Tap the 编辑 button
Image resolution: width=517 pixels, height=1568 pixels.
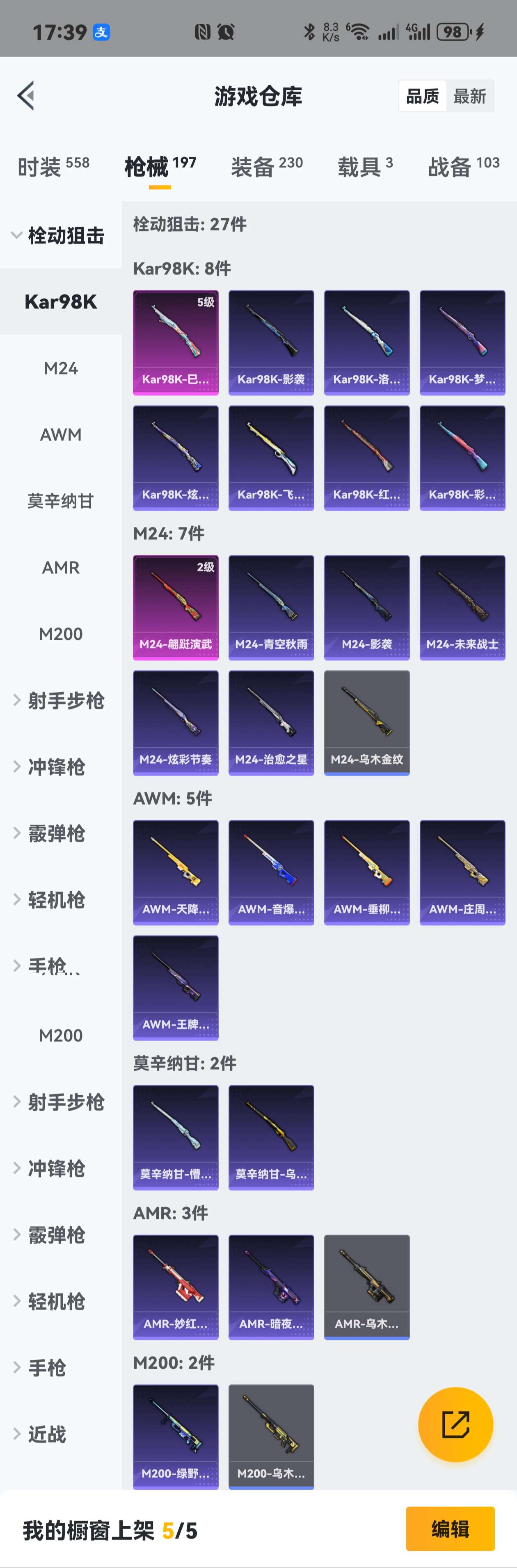(450, 1529)
